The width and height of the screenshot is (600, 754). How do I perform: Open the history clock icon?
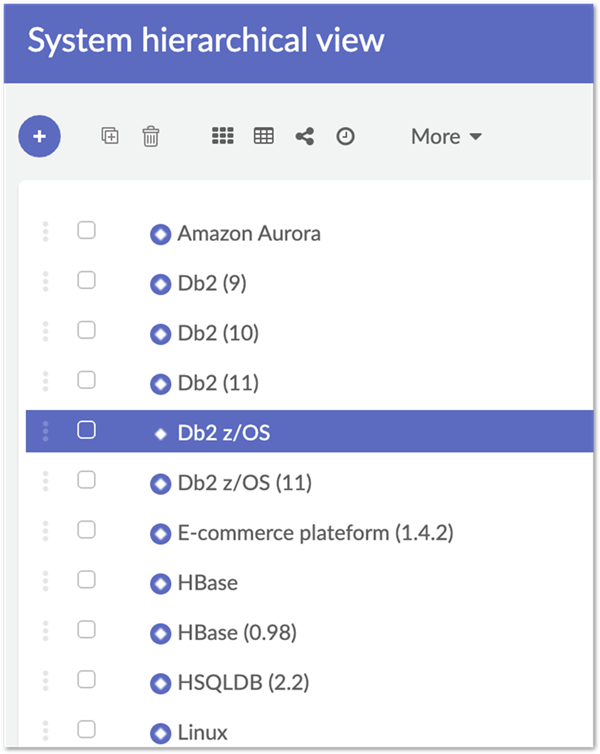coord(345,137)
